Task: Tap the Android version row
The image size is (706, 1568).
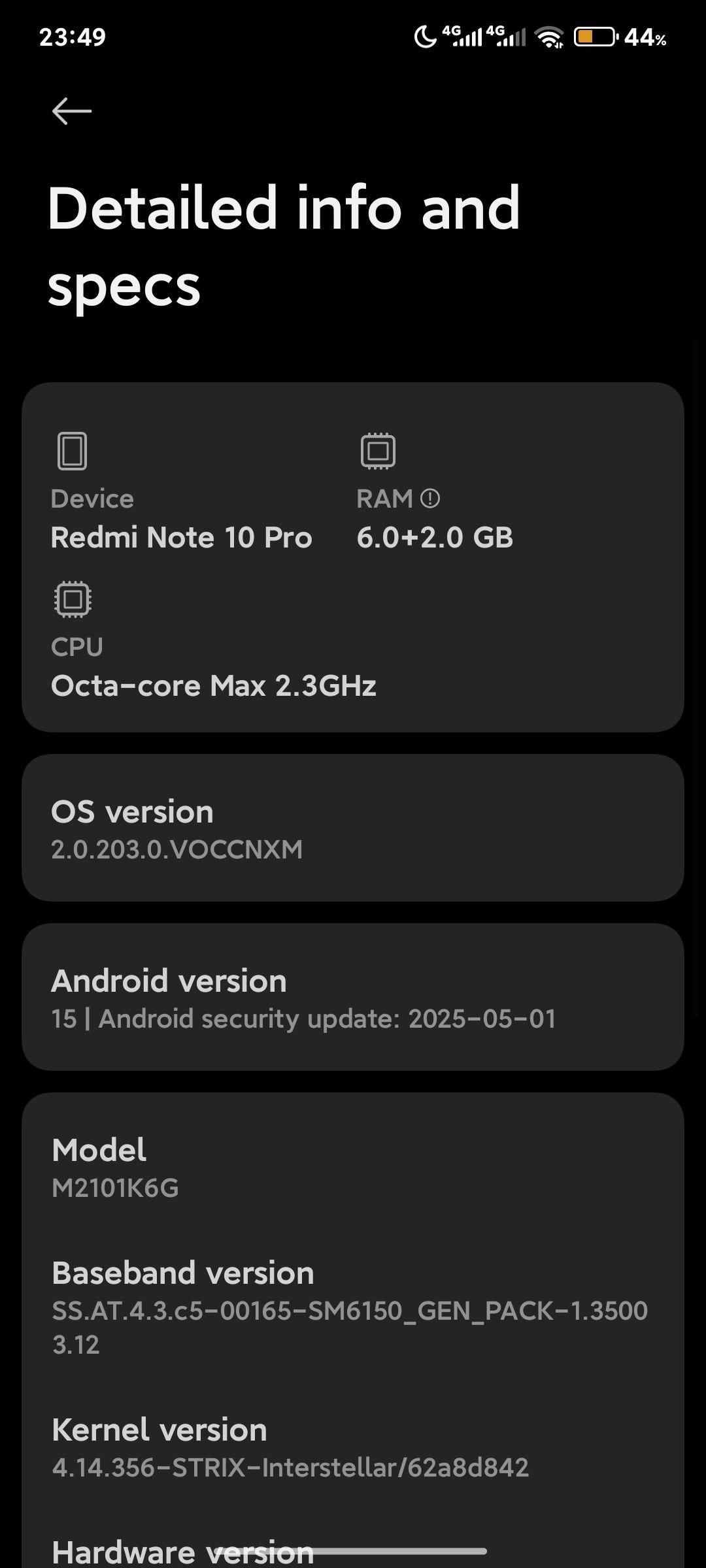Action: 353,997
